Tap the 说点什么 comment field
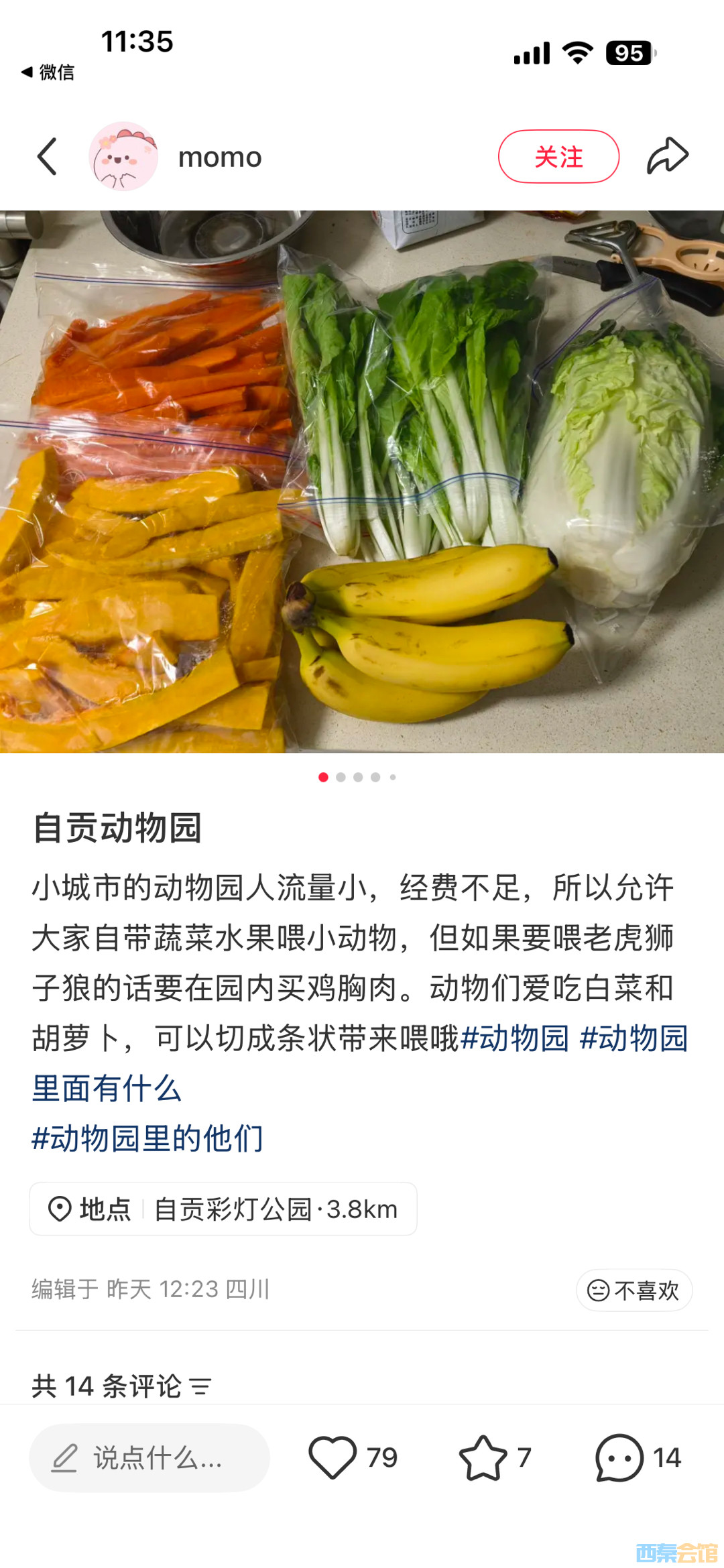 (x=149, y=1458)
